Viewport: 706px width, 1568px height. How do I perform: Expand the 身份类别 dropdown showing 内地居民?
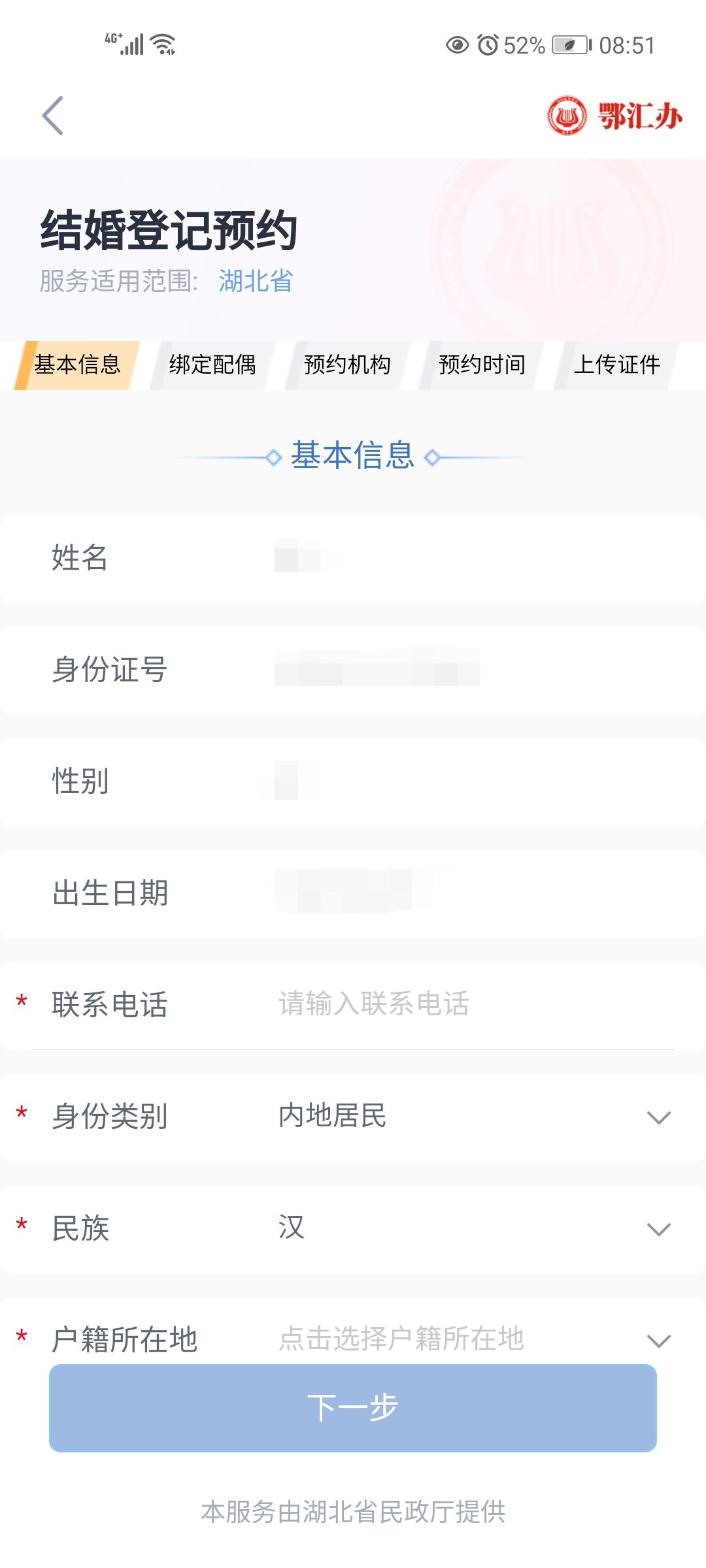point(471,1117)
